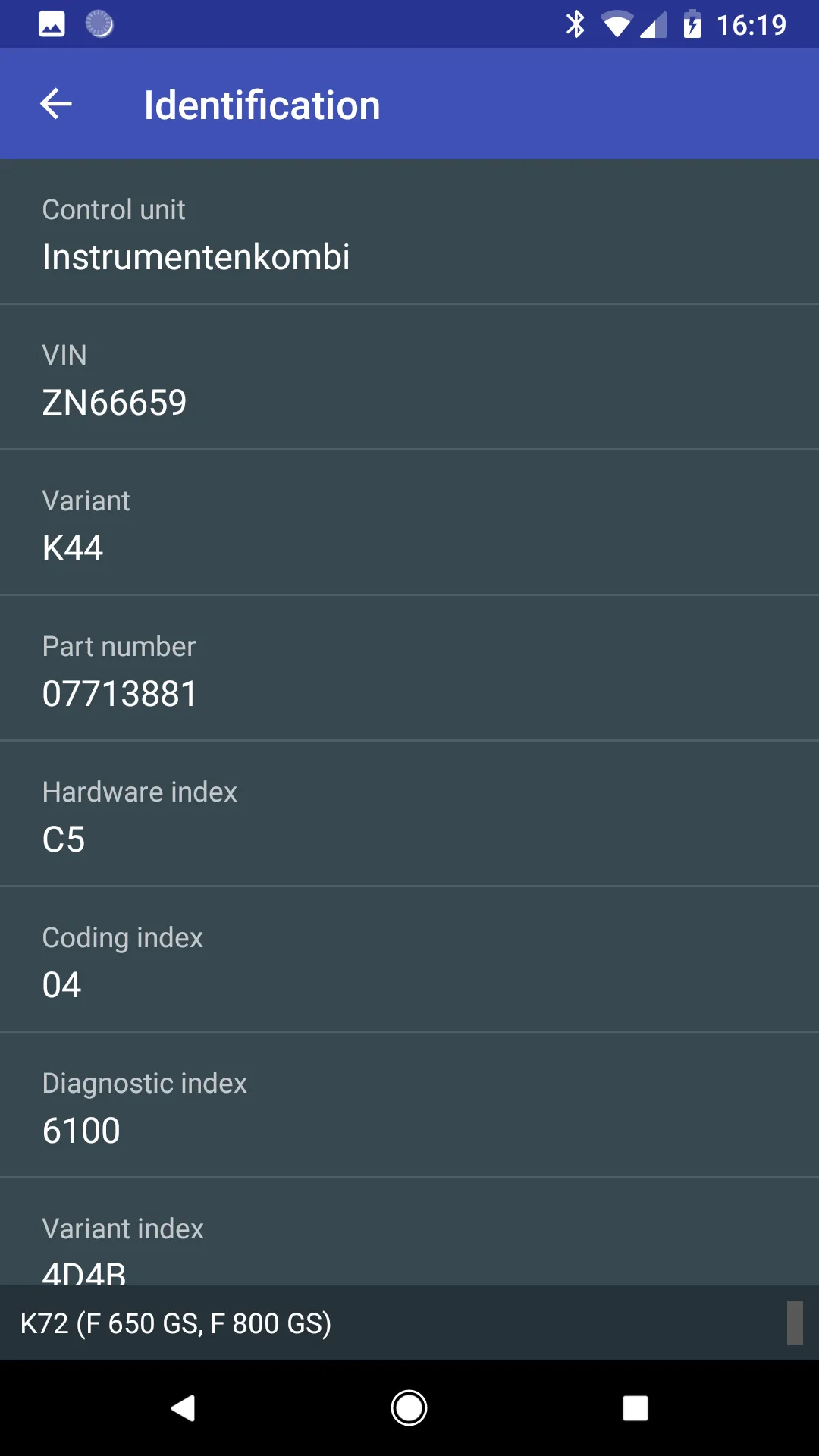Tap the Bluetooth icon in the status bar
The height and width of the screenshot is (1456, 819).
577,24
